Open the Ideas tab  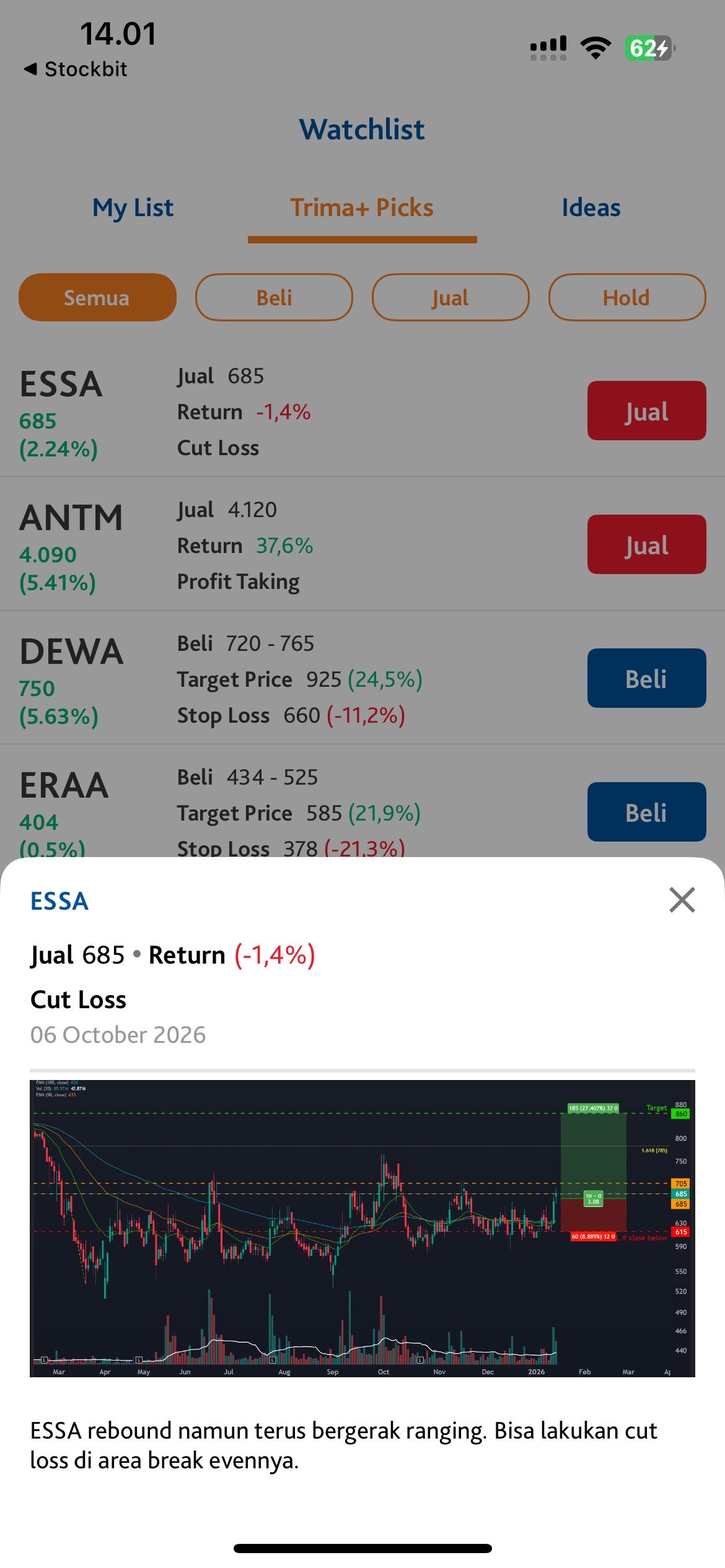click(591, 208)
